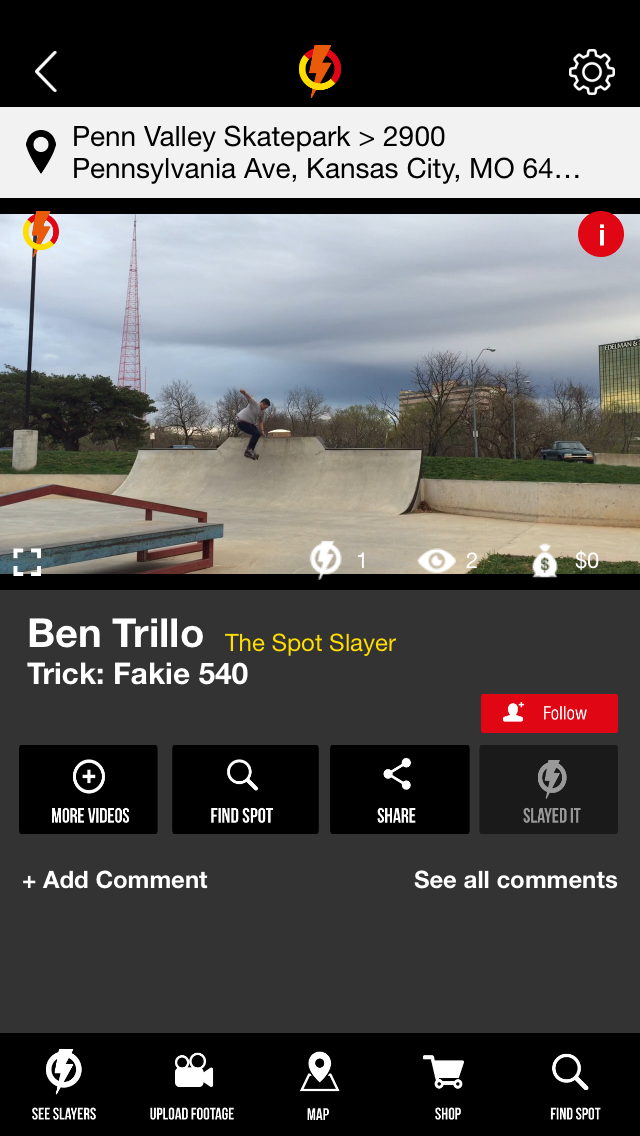Open More Videos
This screenshot has width=640, height=1136.
(x=89, y=789)
